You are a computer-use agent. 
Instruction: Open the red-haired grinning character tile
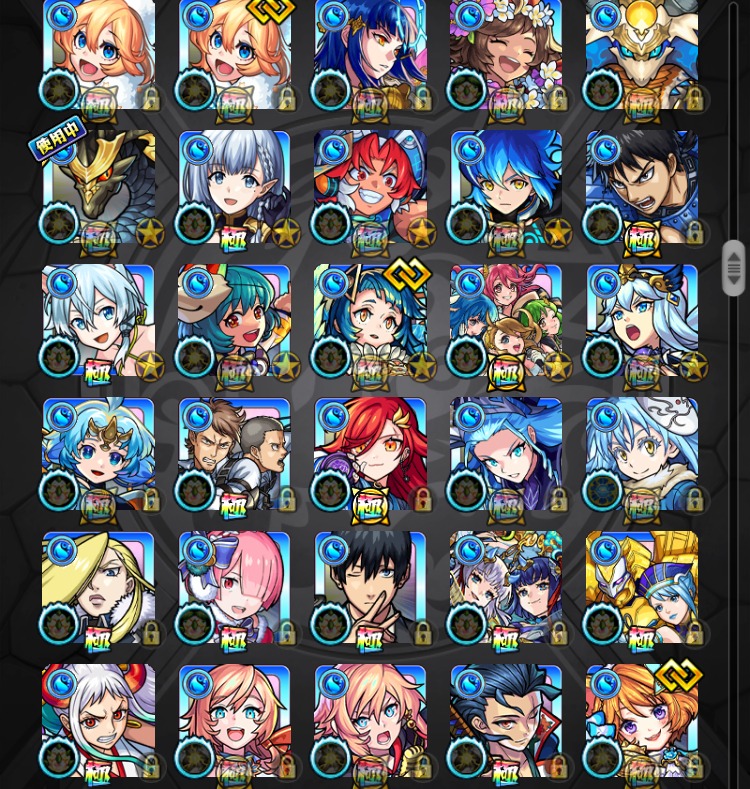370,187
